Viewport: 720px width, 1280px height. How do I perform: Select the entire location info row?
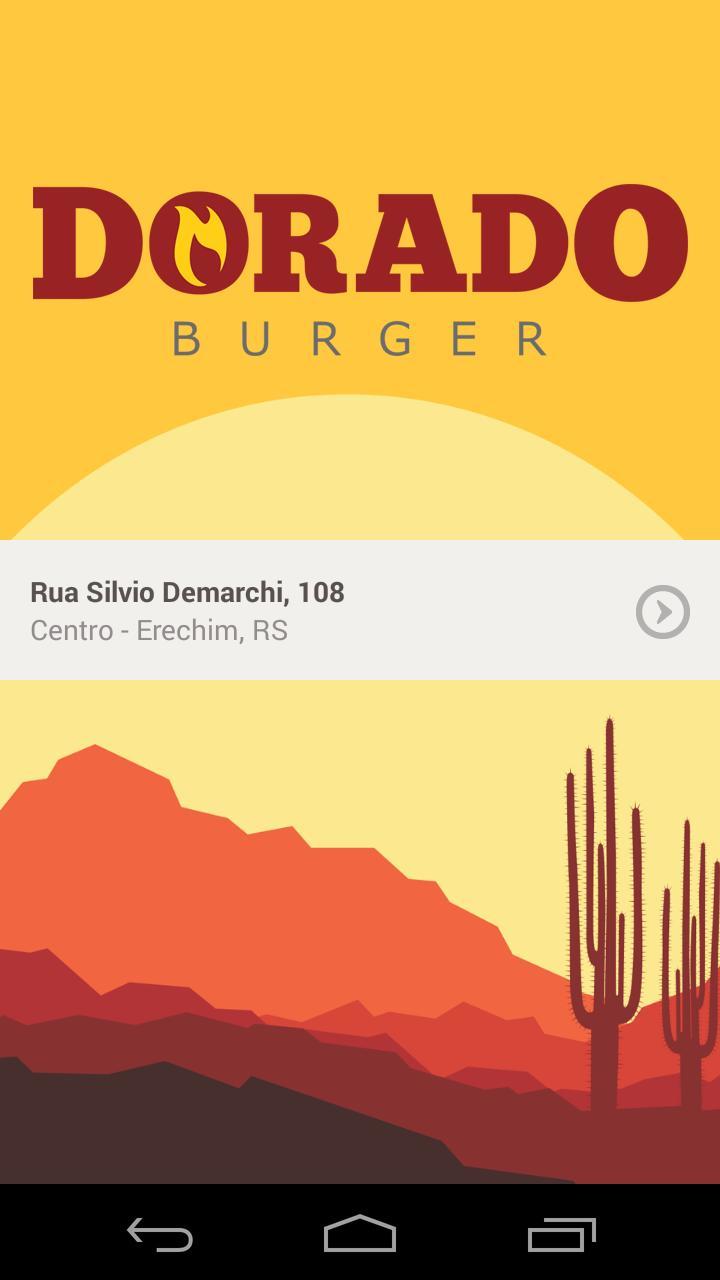(360, 608)
